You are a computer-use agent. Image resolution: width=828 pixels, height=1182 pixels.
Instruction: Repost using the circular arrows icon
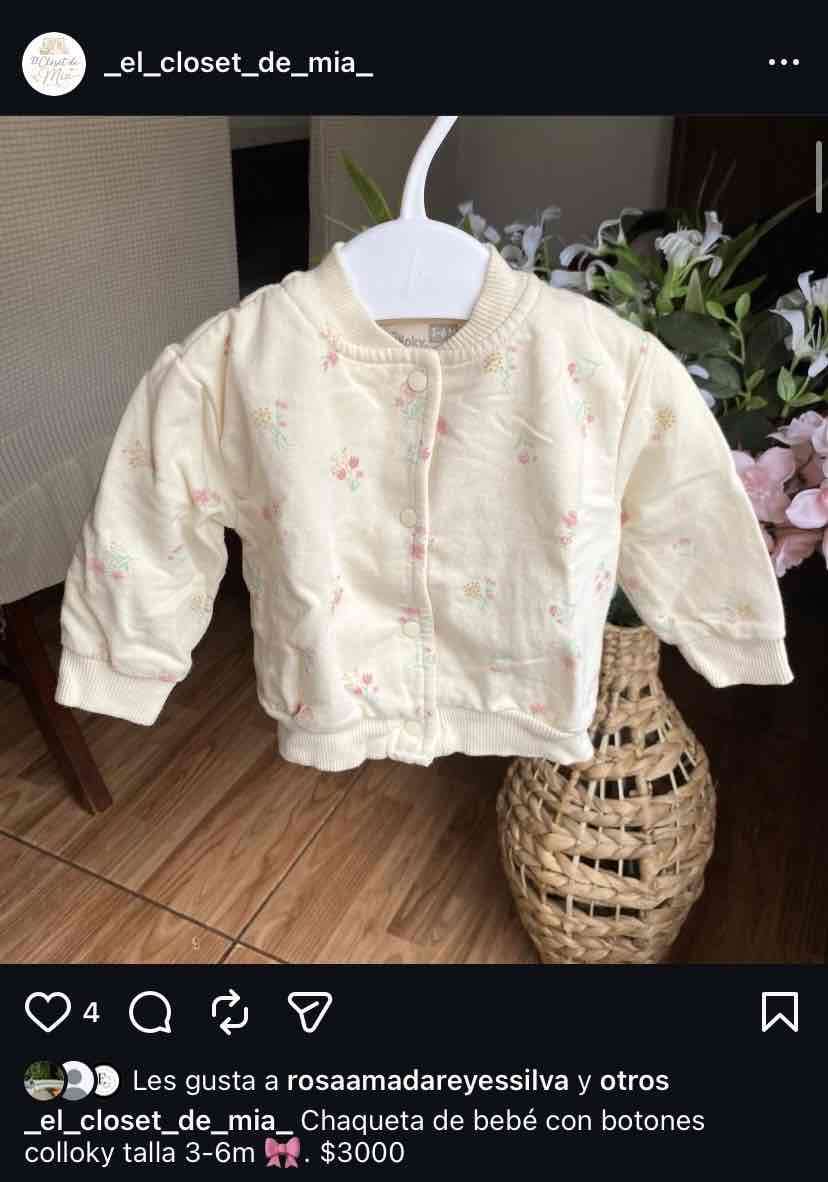tap(231, 1013)
